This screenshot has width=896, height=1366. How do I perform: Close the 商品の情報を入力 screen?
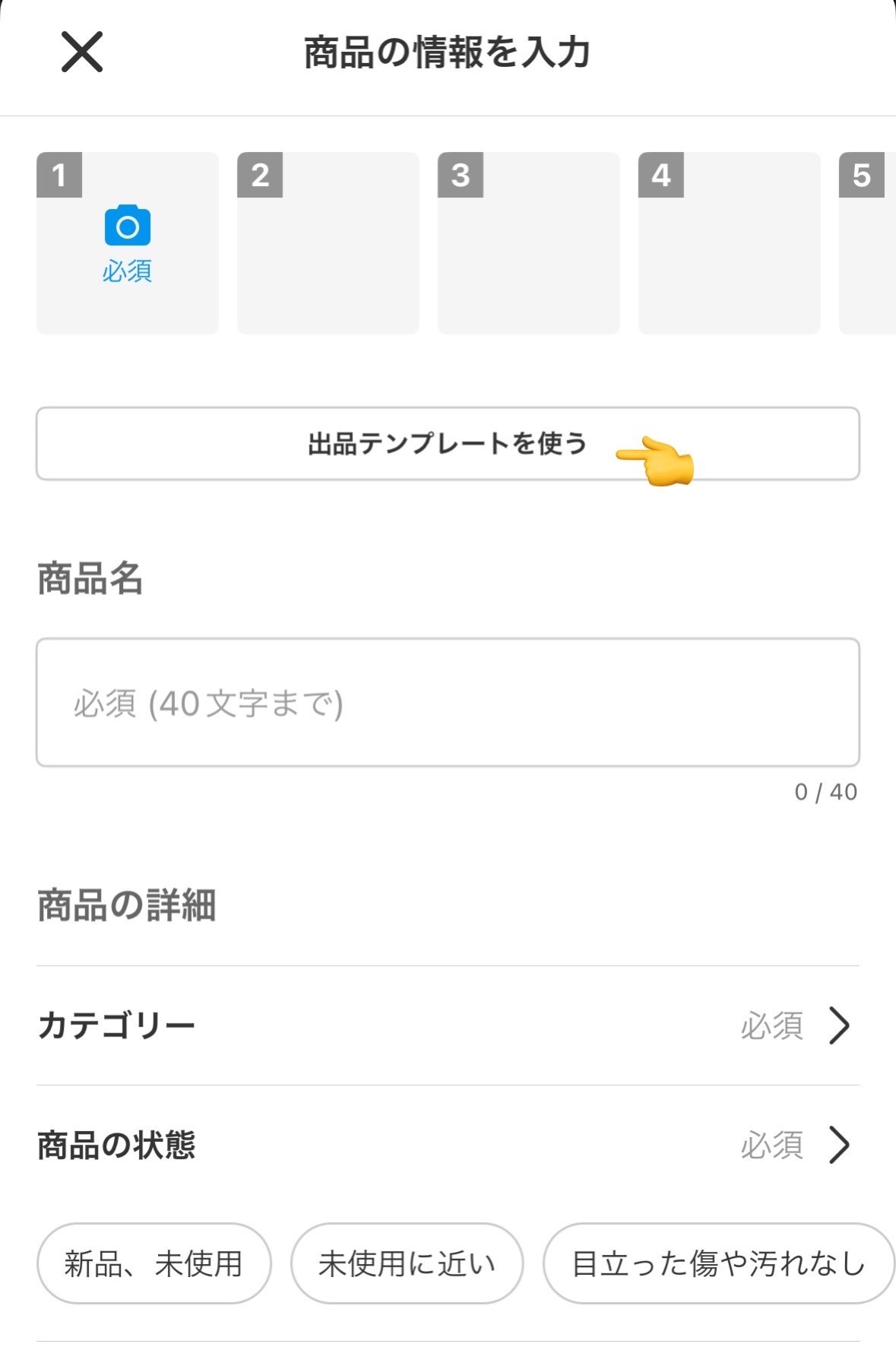click(x=82, y=52)
